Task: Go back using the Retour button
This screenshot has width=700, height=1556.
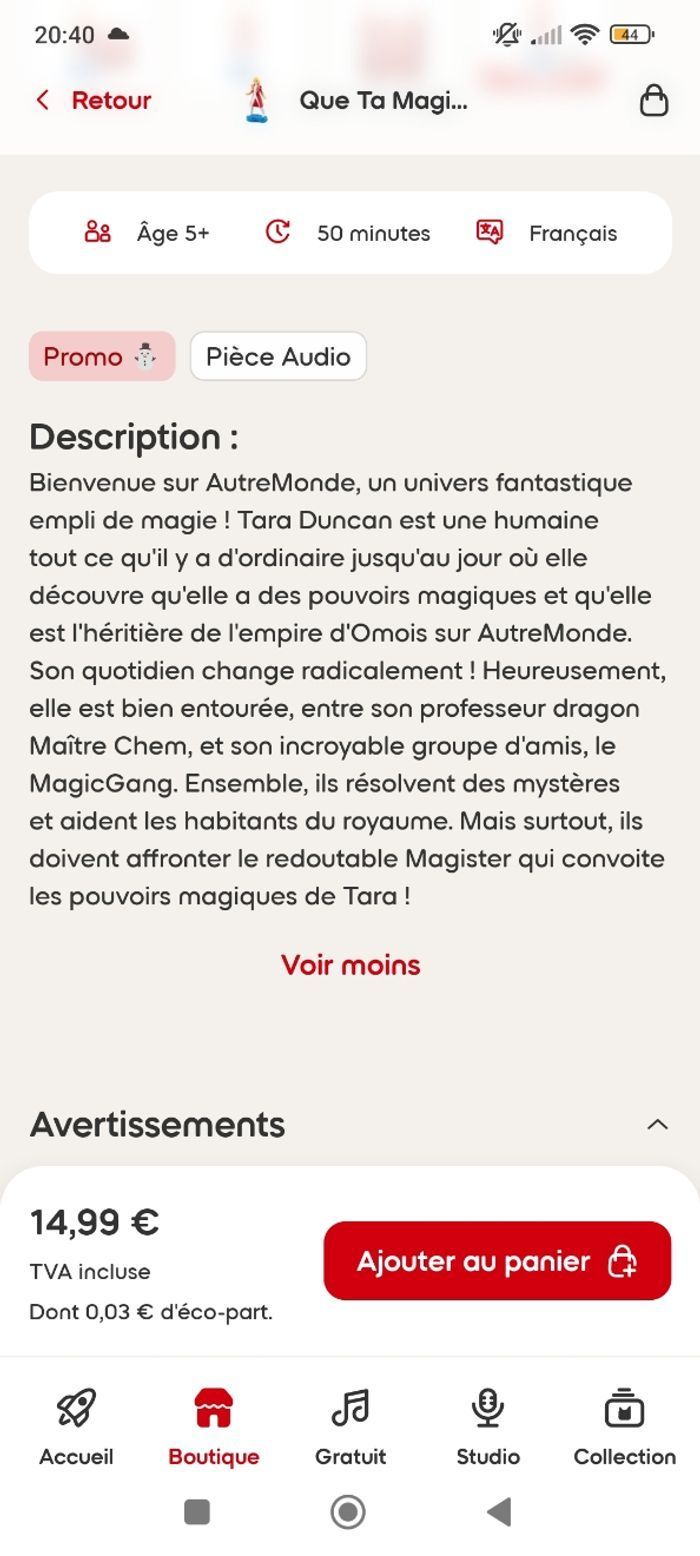Action: point(93,100)
